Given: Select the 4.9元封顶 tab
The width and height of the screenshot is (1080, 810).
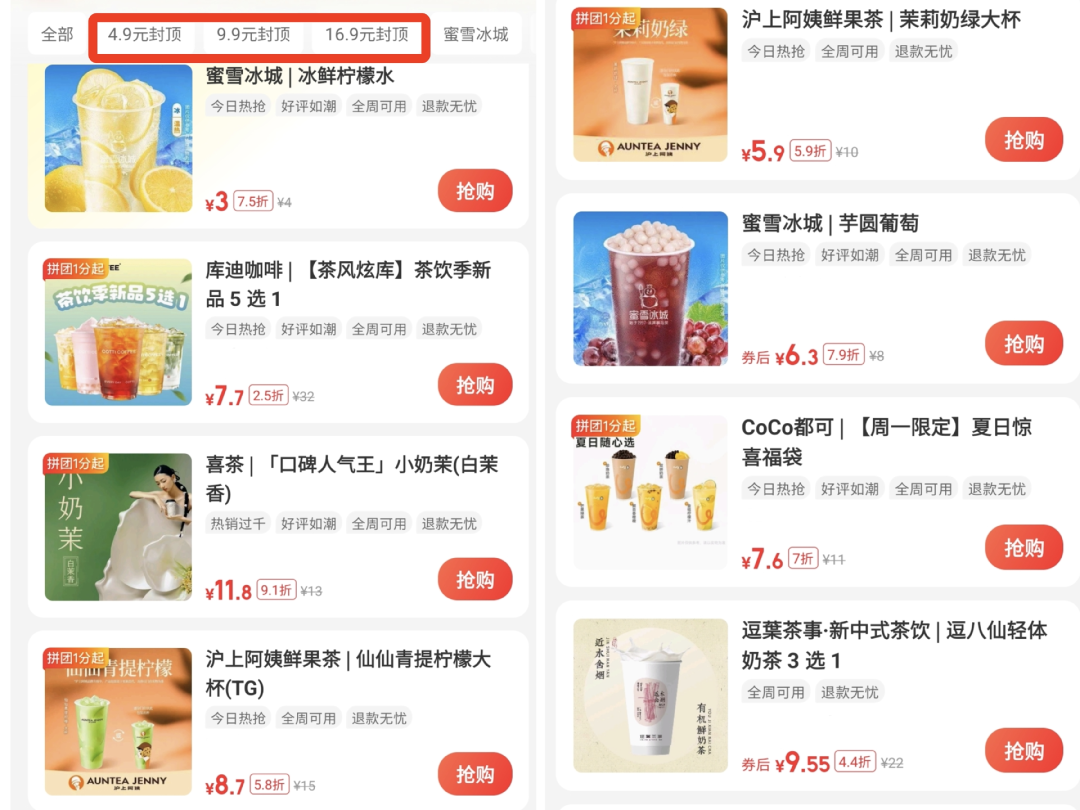Looking at the screenshot, I should pos(145,34).
